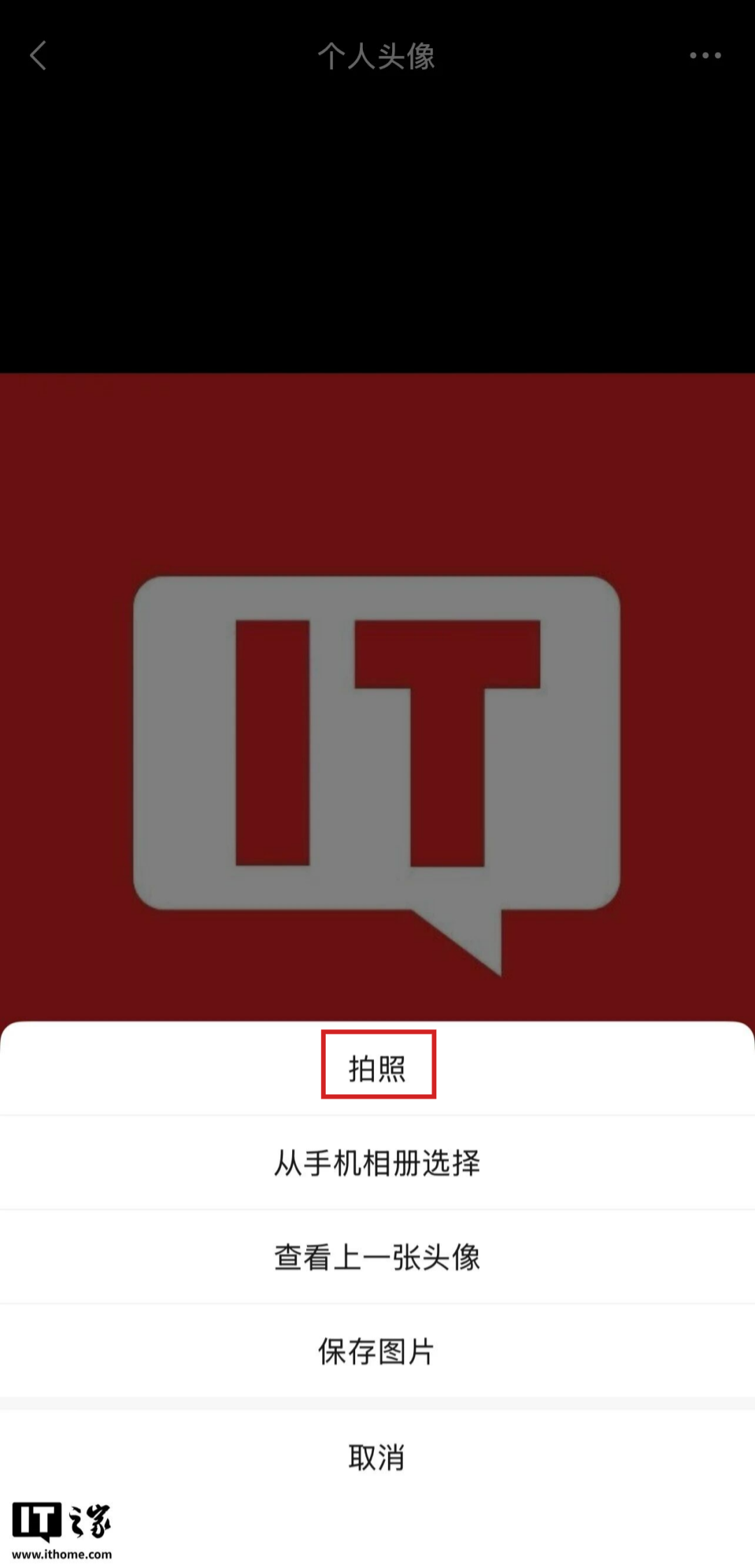
Task: Choose 拍照 to take a photo
Action: tap(377, 1068)
